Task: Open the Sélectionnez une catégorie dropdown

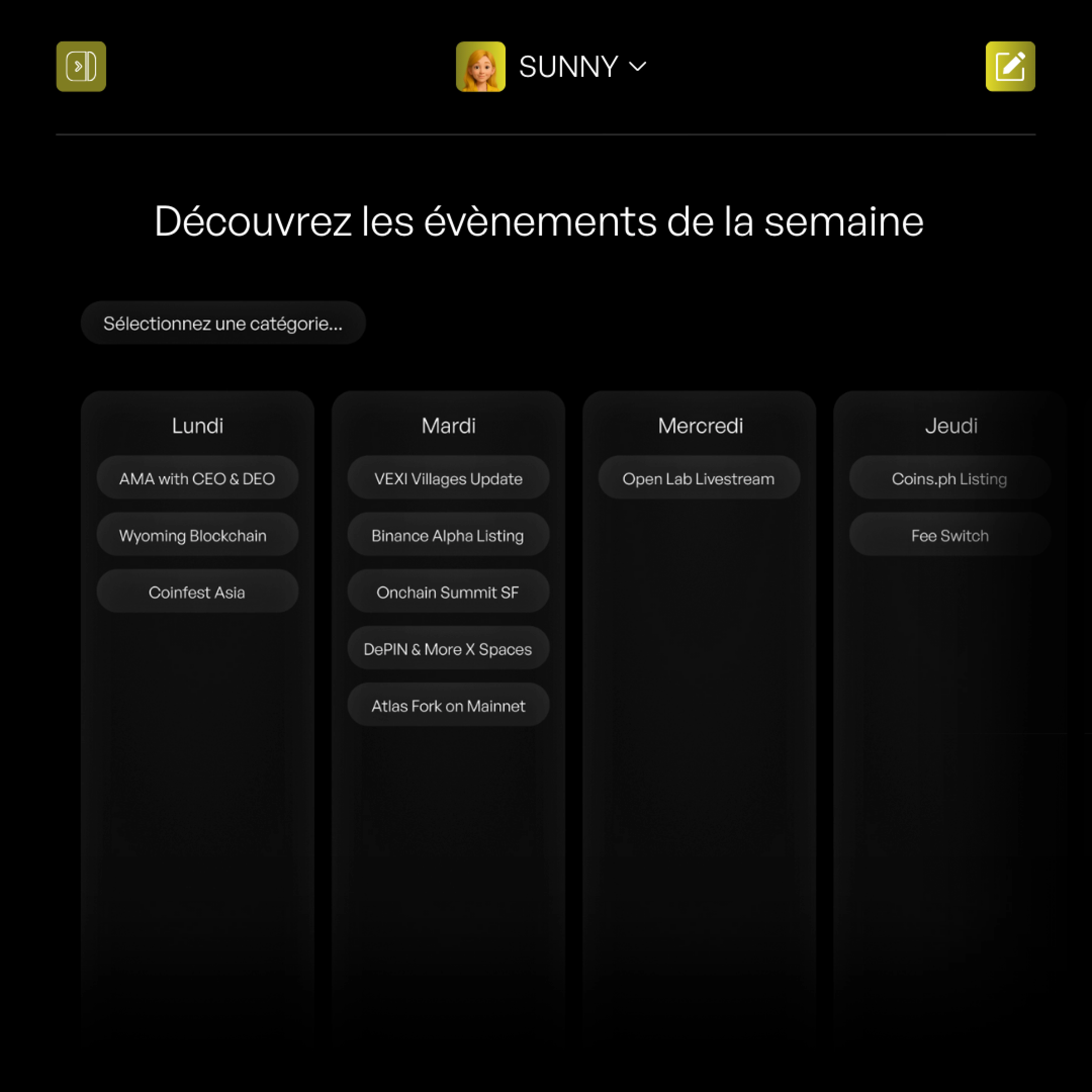Action: tap(223, 323)
